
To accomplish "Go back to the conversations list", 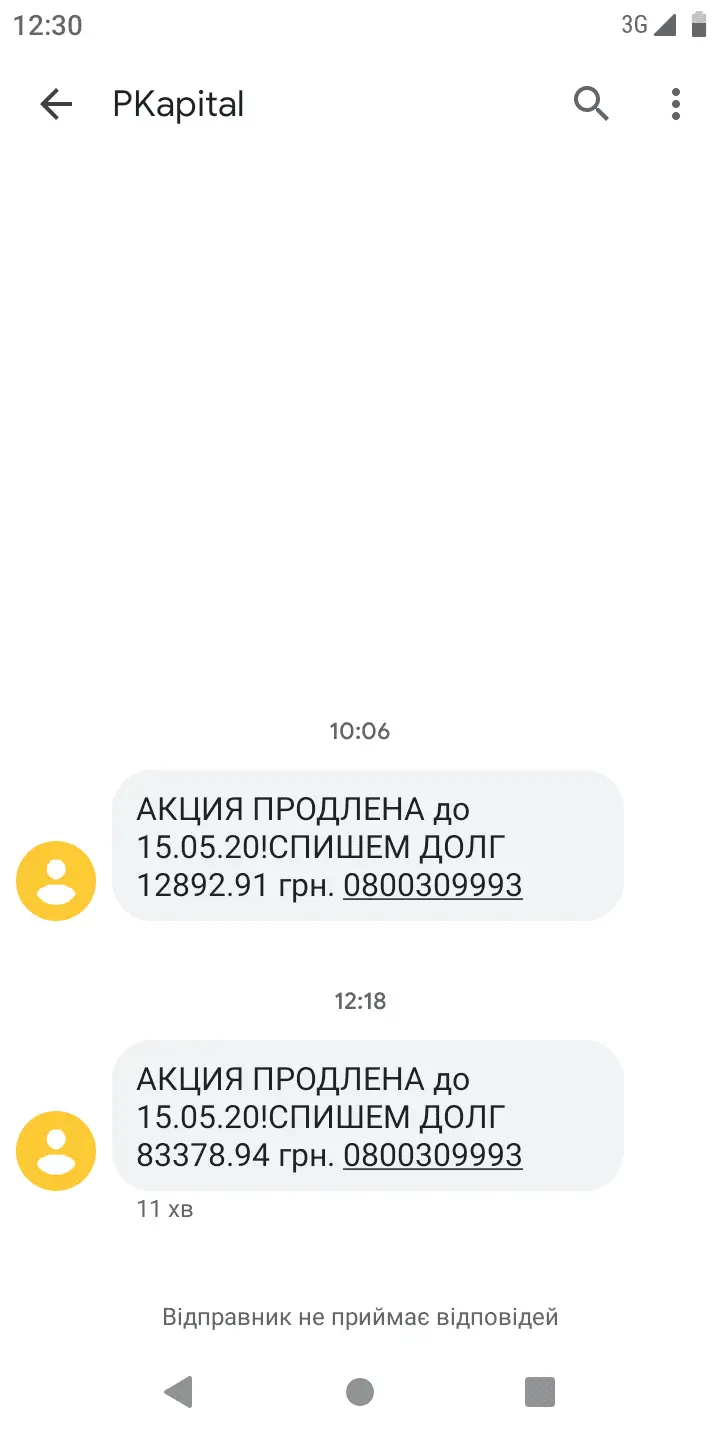I will pos(56,104).
